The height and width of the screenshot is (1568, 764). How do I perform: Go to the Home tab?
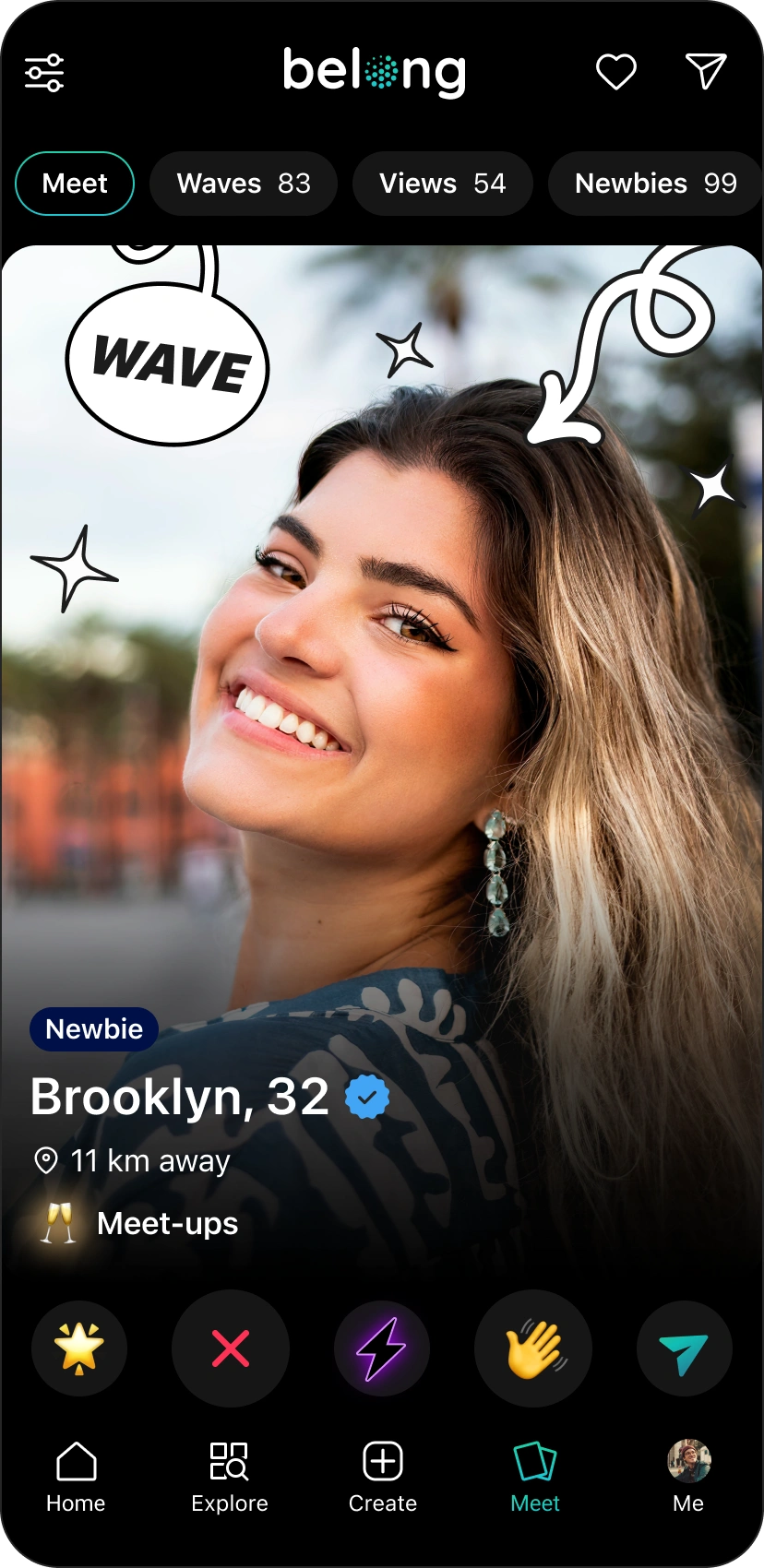coord(76,1477)
